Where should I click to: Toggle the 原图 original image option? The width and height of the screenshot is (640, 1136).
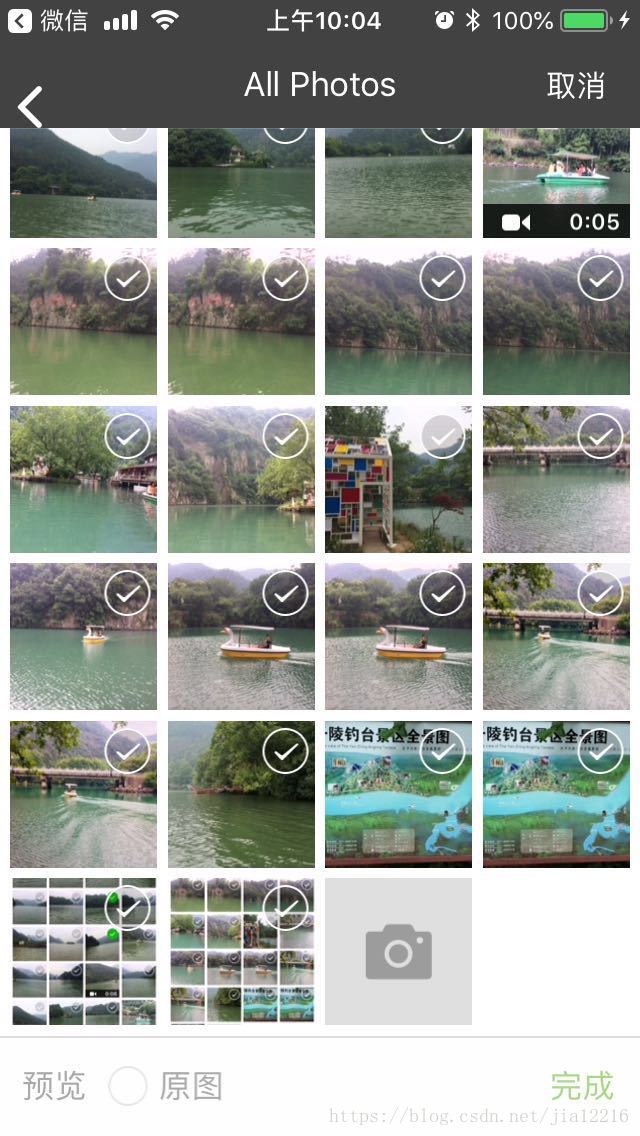point(128,1086)
